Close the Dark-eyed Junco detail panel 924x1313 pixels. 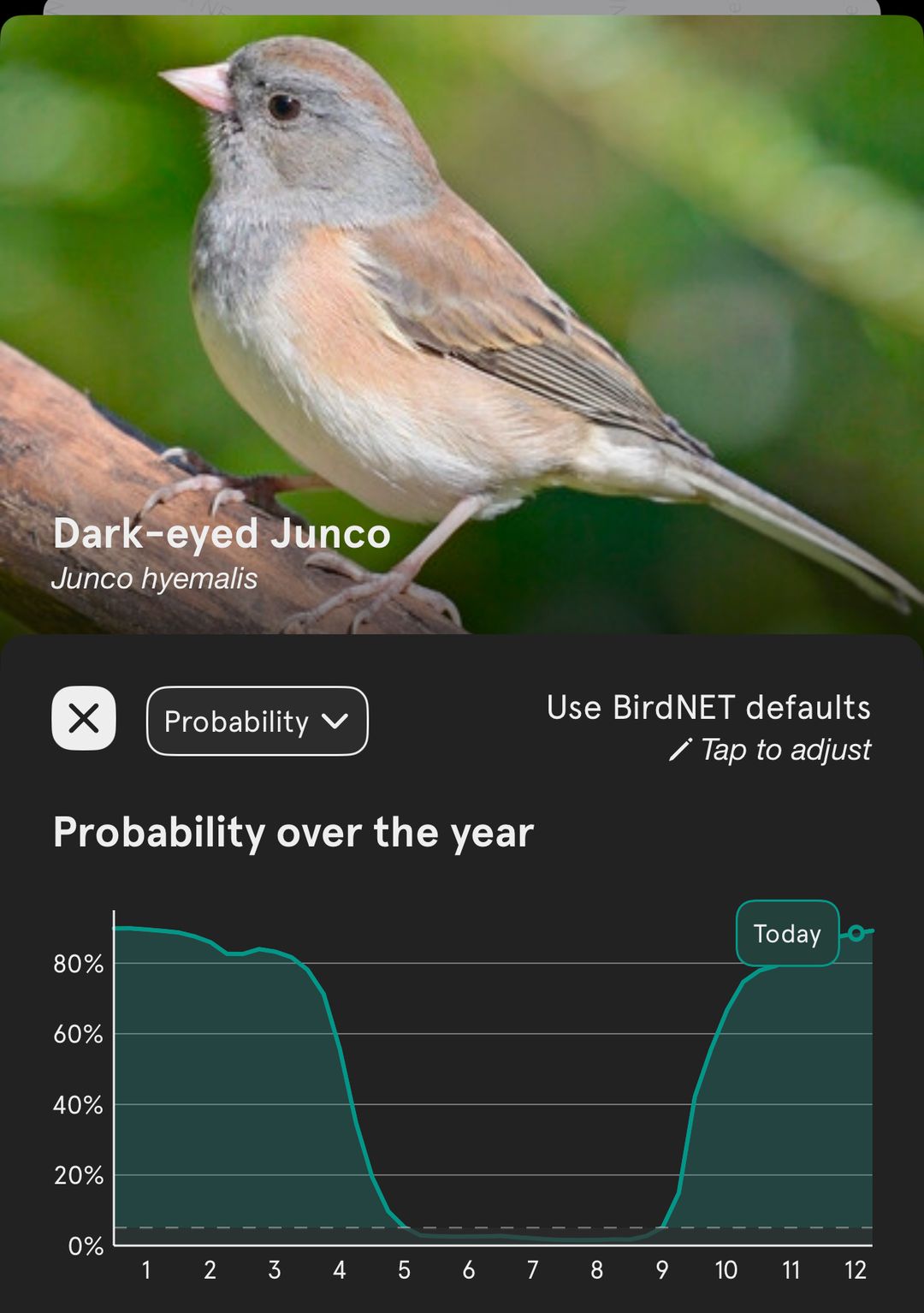pos(84,719)
